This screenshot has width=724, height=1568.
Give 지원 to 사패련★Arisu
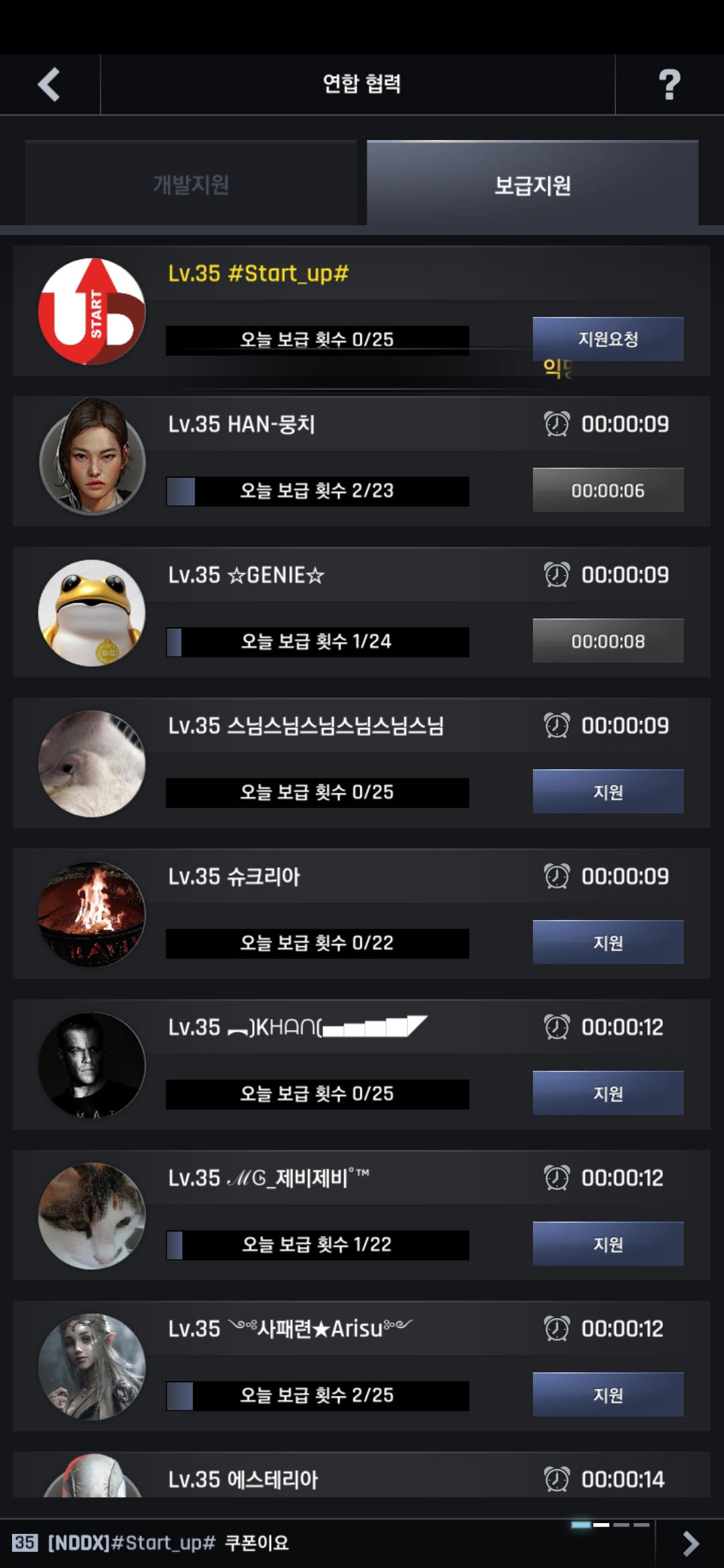607,1394
